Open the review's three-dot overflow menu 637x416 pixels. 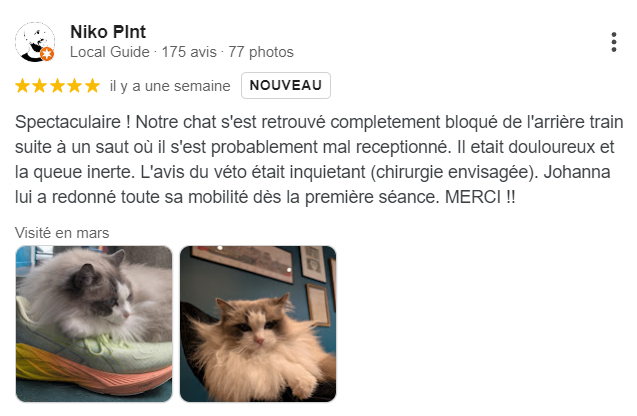pos(613,42)
